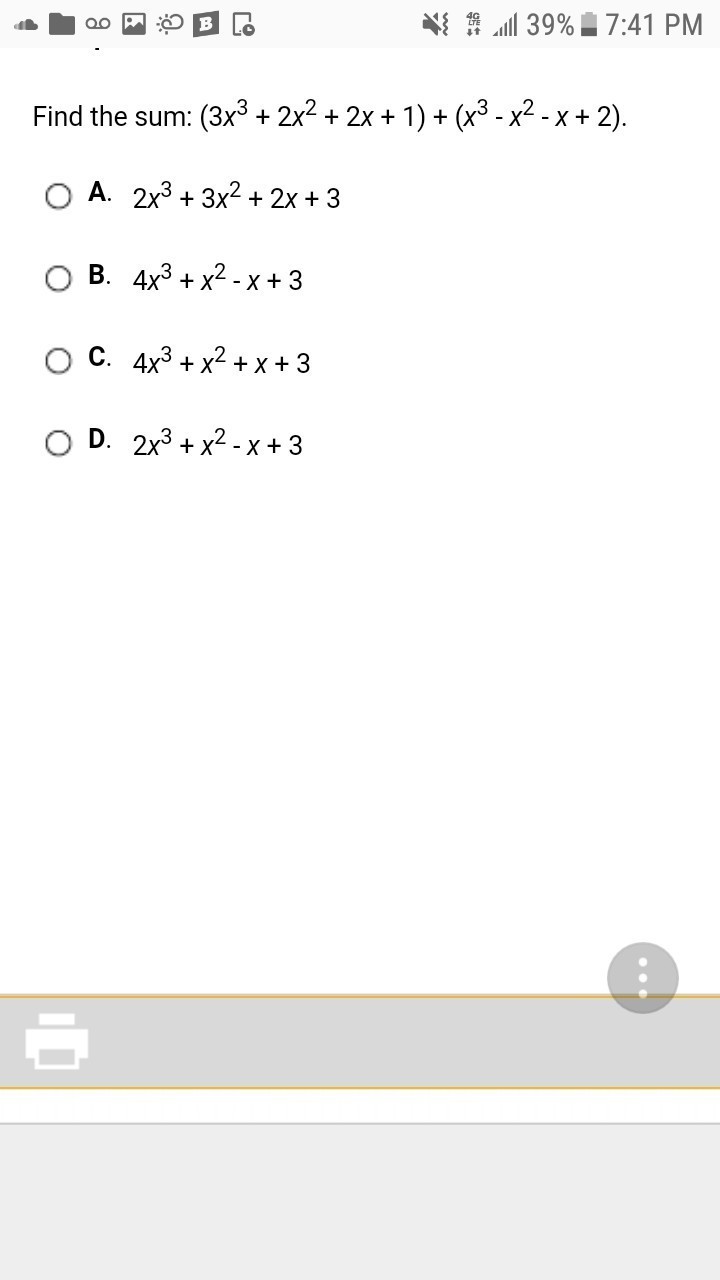Viewport: 720px width, 1280px height.
Task: Pick answer C radio button
Action: click(x=58, y=360)
